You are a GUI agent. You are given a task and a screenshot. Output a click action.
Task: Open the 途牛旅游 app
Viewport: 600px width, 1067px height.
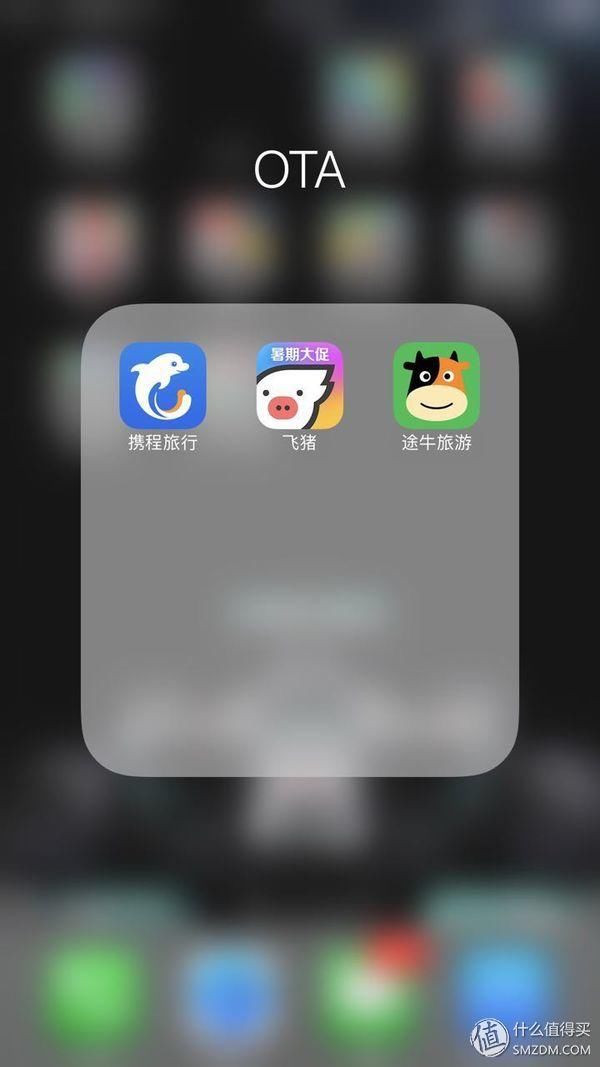436,386
